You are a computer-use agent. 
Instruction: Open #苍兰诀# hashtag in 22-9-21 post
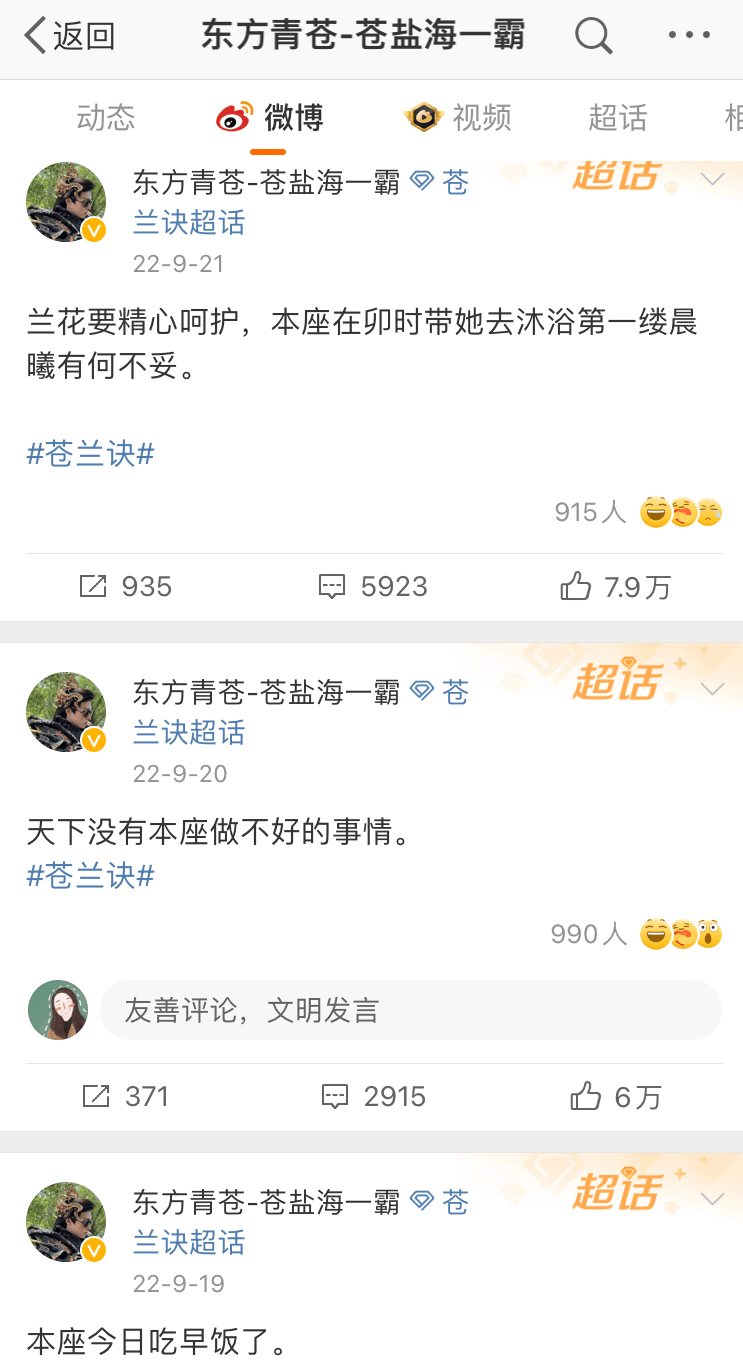click(x=90, y=454)
